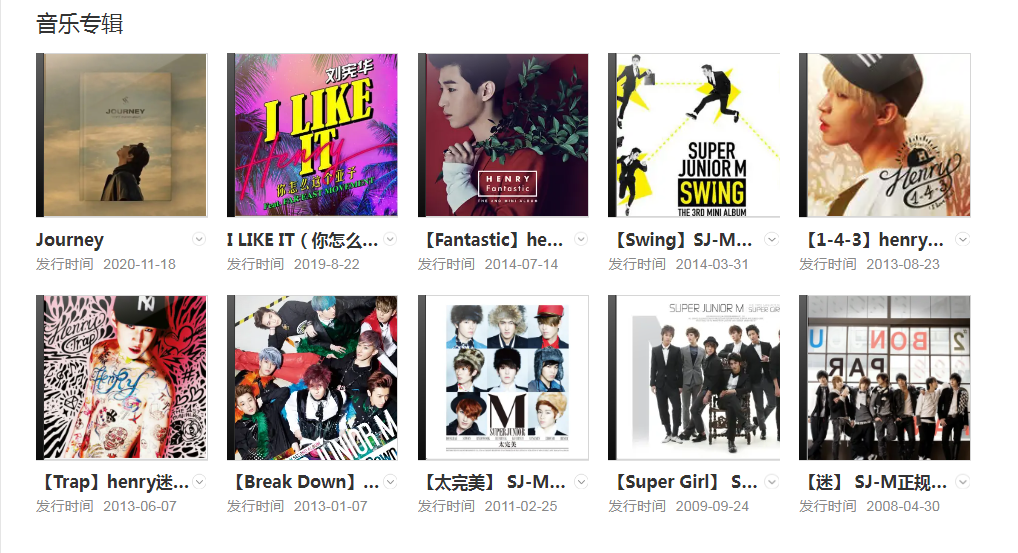Open the 1-4-3 Henry album cover

tap(886, 135)
